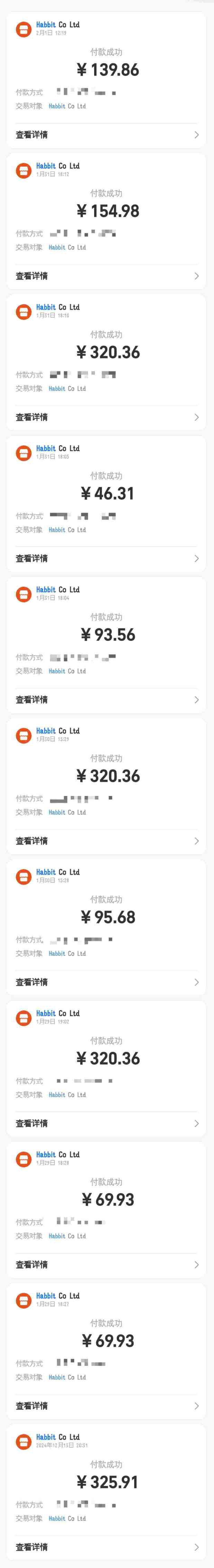查看¥95.68付款详情
This screenshot has width=214, height=1568.
(107, 982)
